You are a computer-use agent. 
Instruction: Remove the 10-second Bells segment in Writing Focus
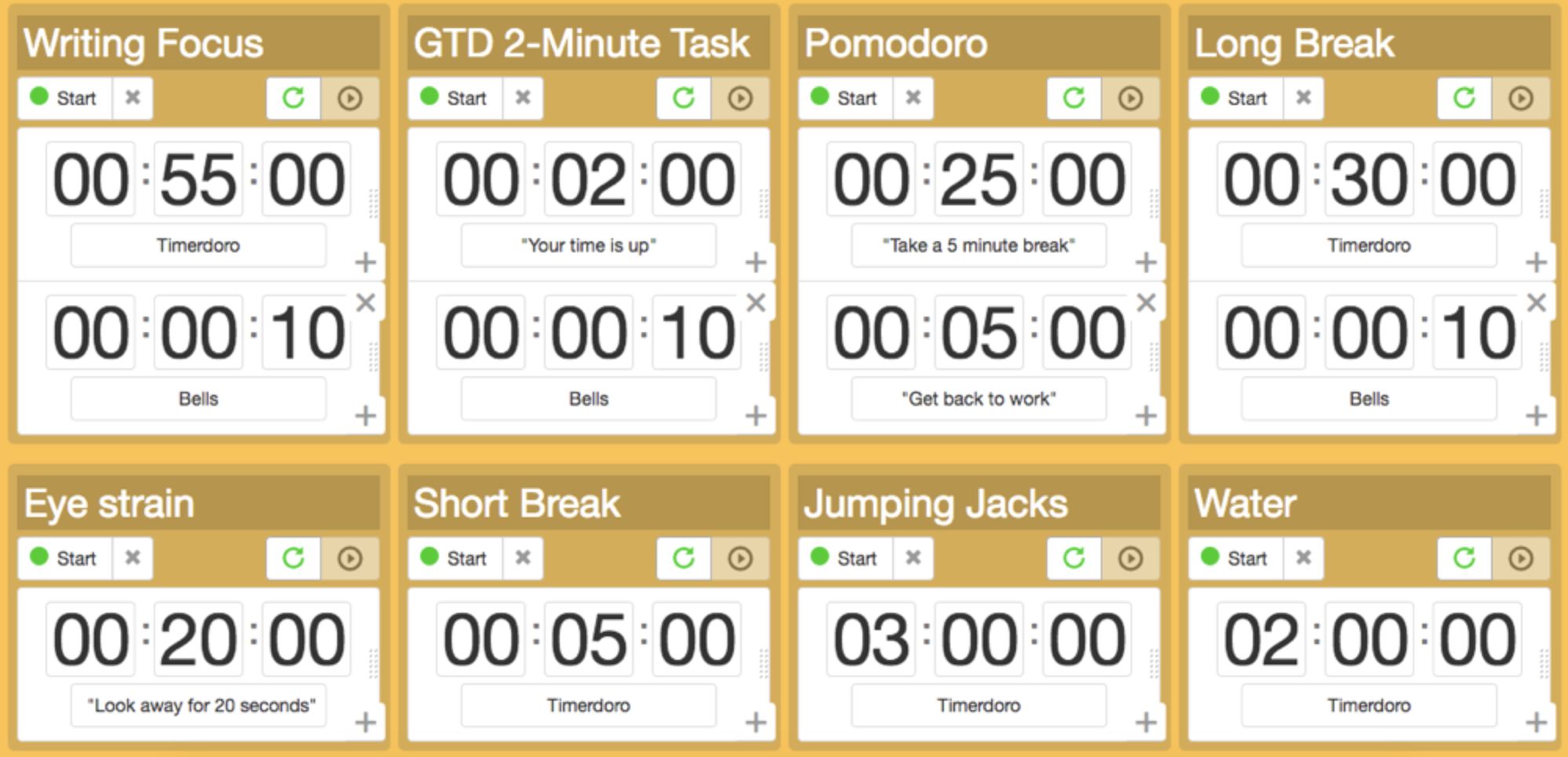pos(365,302)
